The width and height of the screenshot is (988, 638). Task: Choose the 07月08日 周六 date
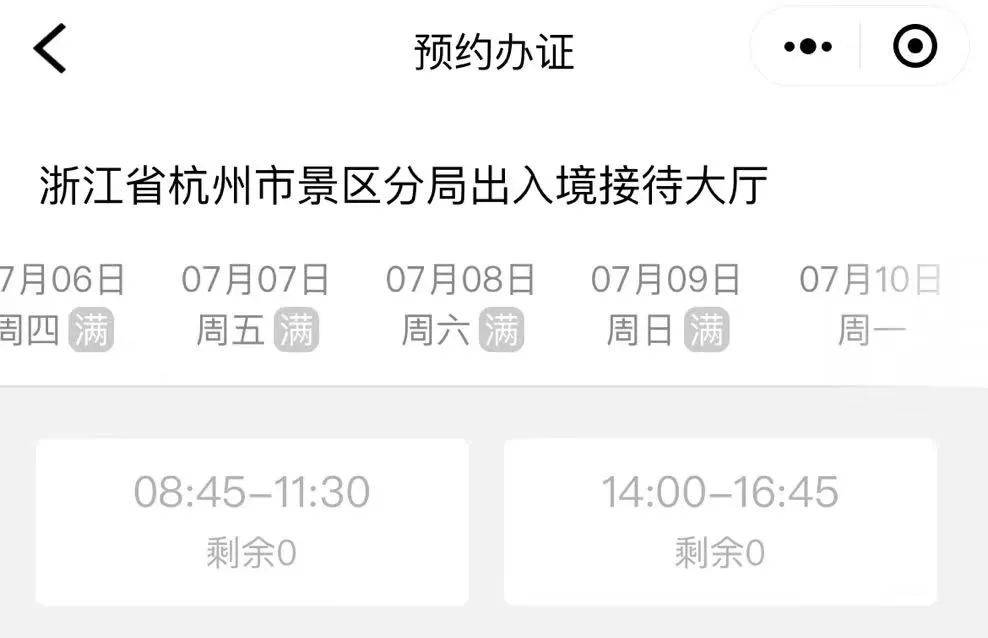(x=461, y=305)
